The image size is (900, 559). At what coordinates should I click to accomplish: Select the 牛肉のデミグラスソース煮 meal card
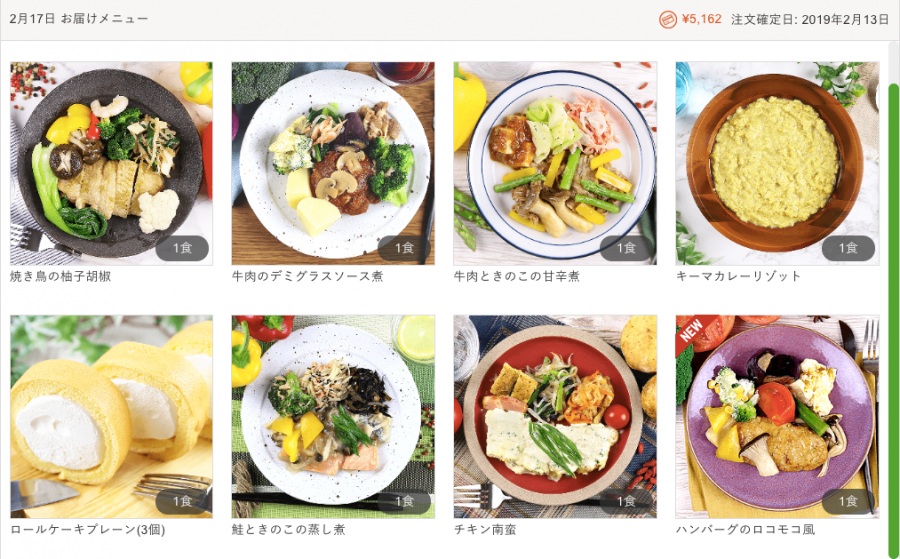(333, 163)
